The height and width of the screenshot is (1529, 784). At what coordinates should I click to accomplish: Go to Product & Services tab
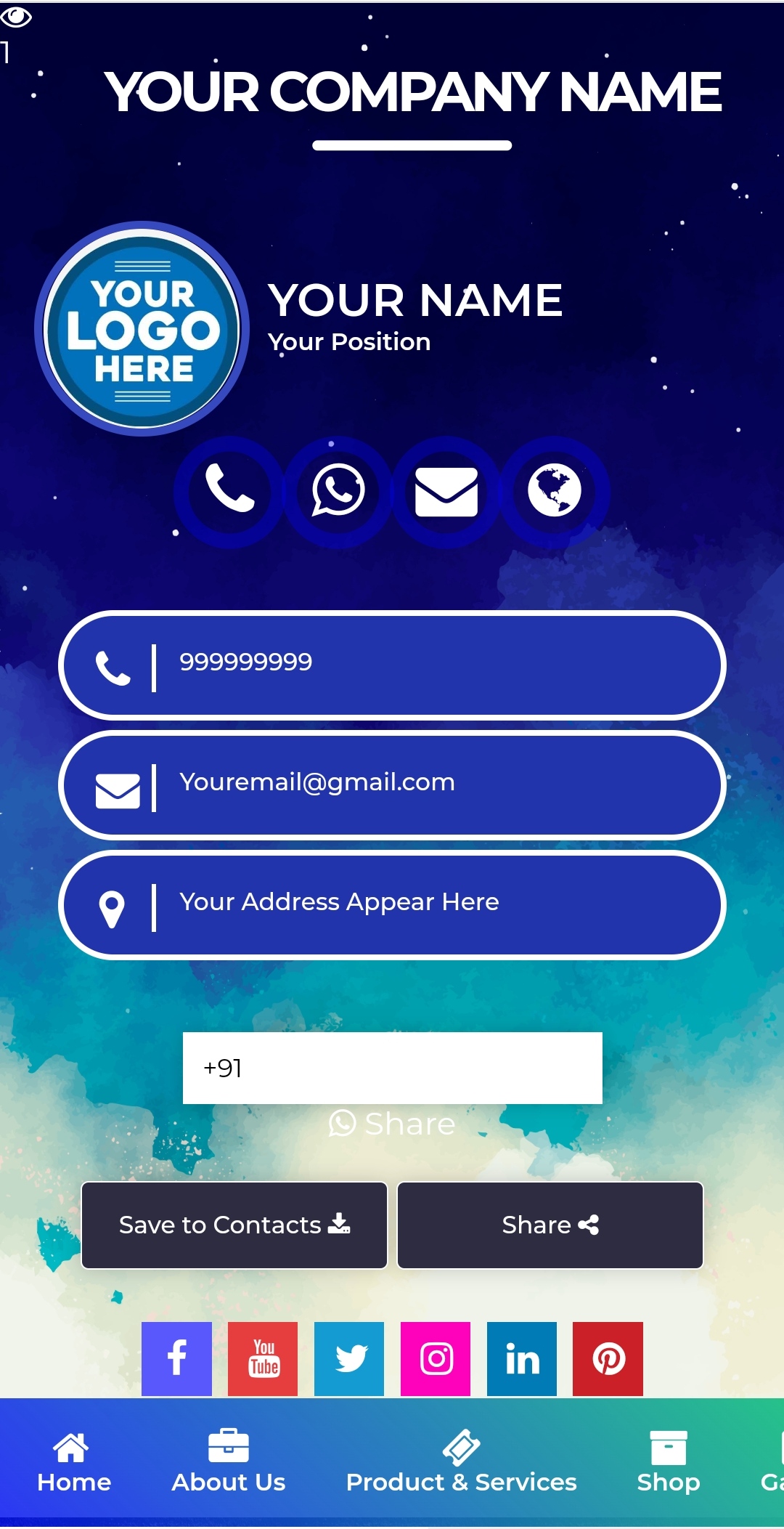tap(461, 1461)
